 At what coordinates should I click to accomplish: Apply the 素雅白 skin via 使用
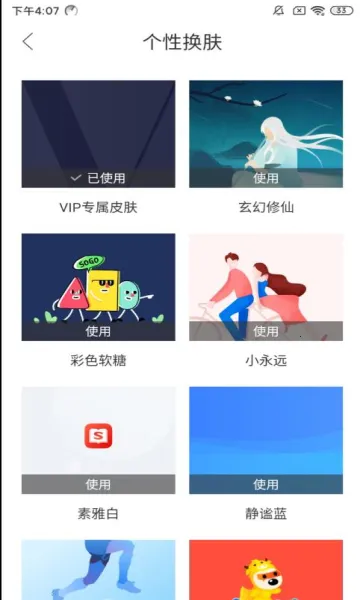point(98,484)
